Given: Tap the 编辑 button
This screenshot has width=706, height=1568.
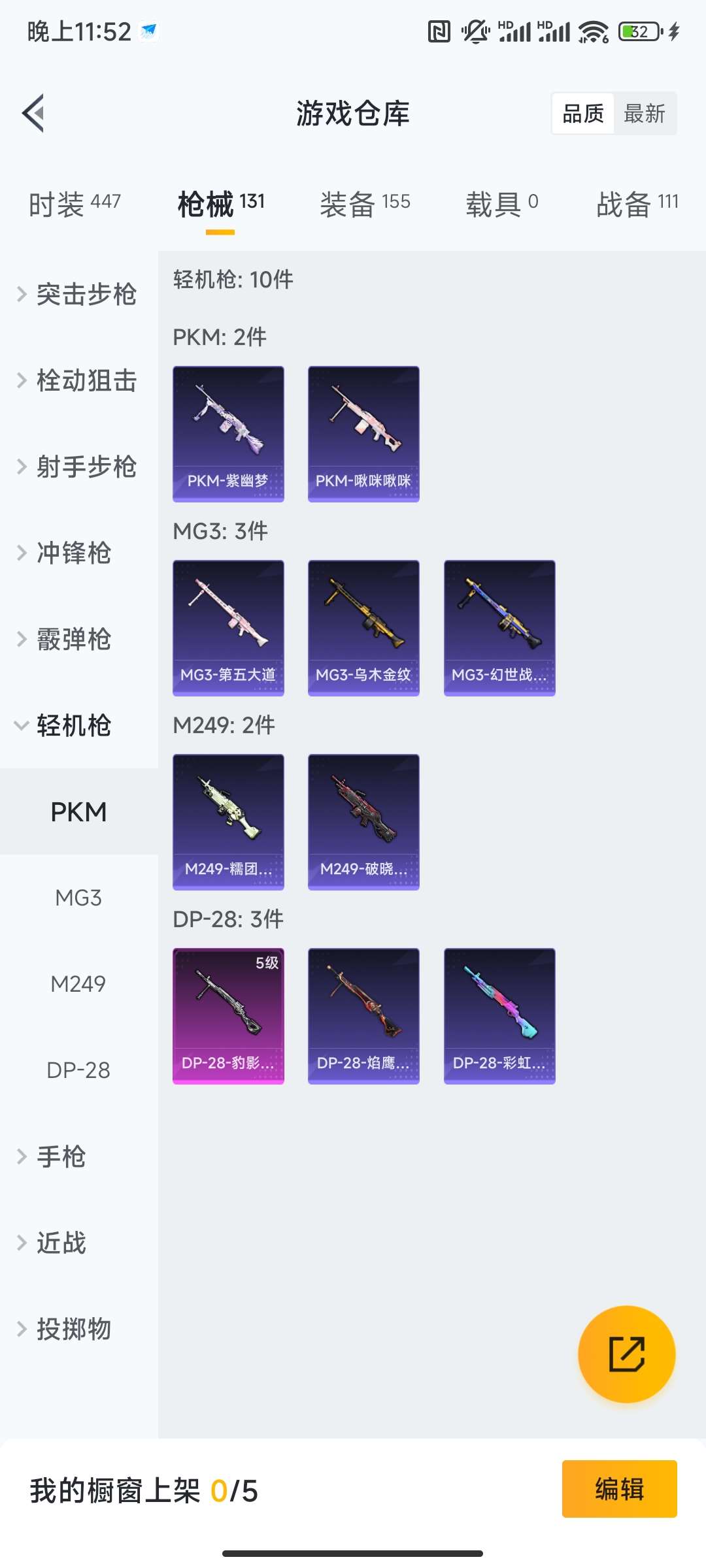Looking at the screenshot, I should pos(619,1489).
